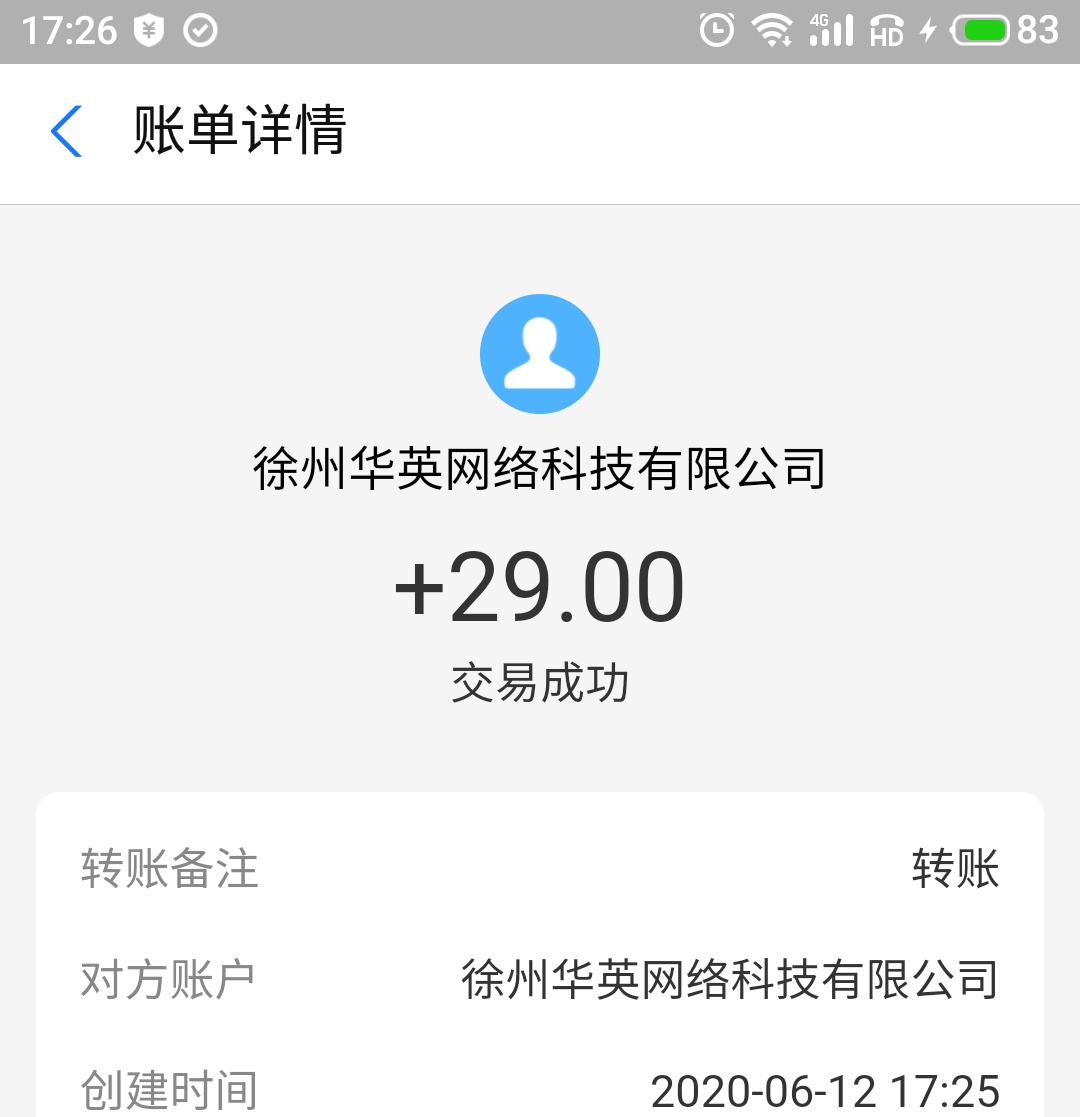Go back from the 账单详情 page
The width and height of the screenshot is (1080, 1117).
coord(66,131)
